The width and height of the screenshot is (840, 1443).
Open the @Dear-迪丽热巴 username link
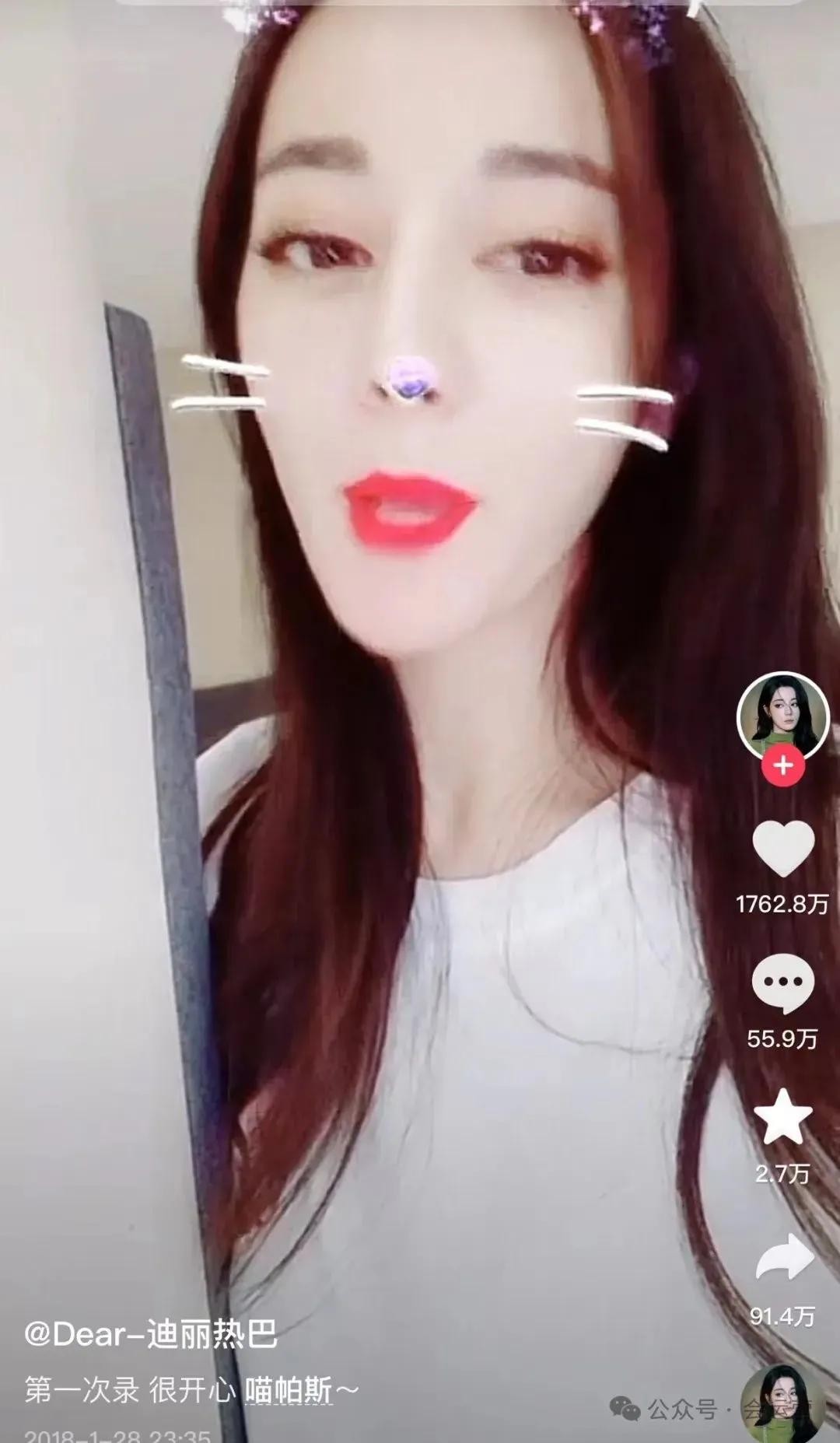(x=151, y=1335)
